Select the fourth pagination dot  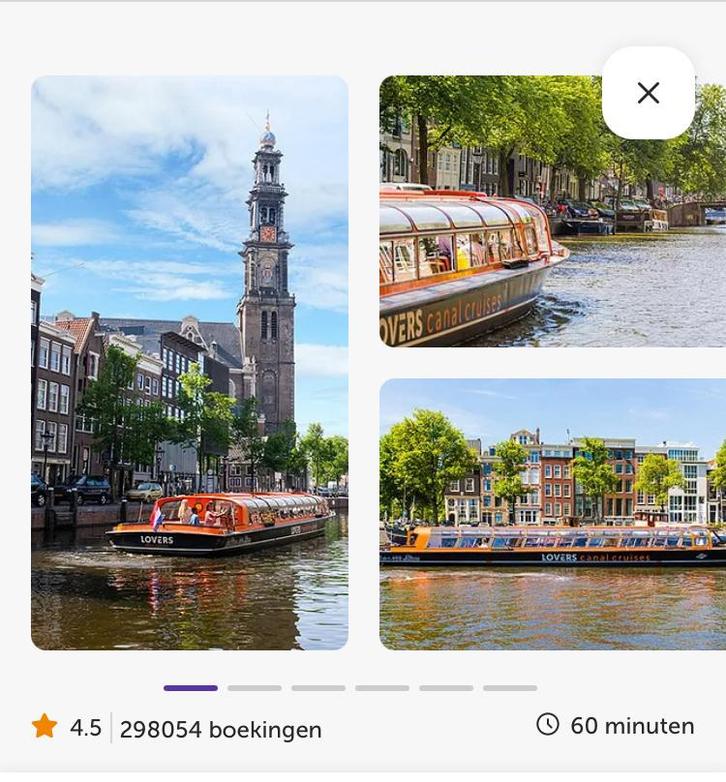coord(380,688)
